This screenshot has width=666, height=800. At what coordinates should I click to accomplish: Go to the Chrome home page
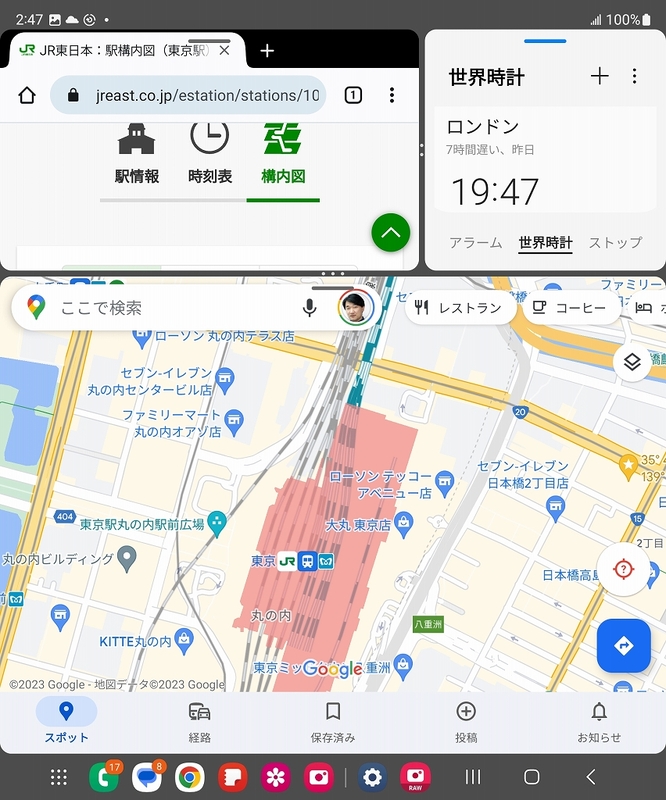click(27, 96)
